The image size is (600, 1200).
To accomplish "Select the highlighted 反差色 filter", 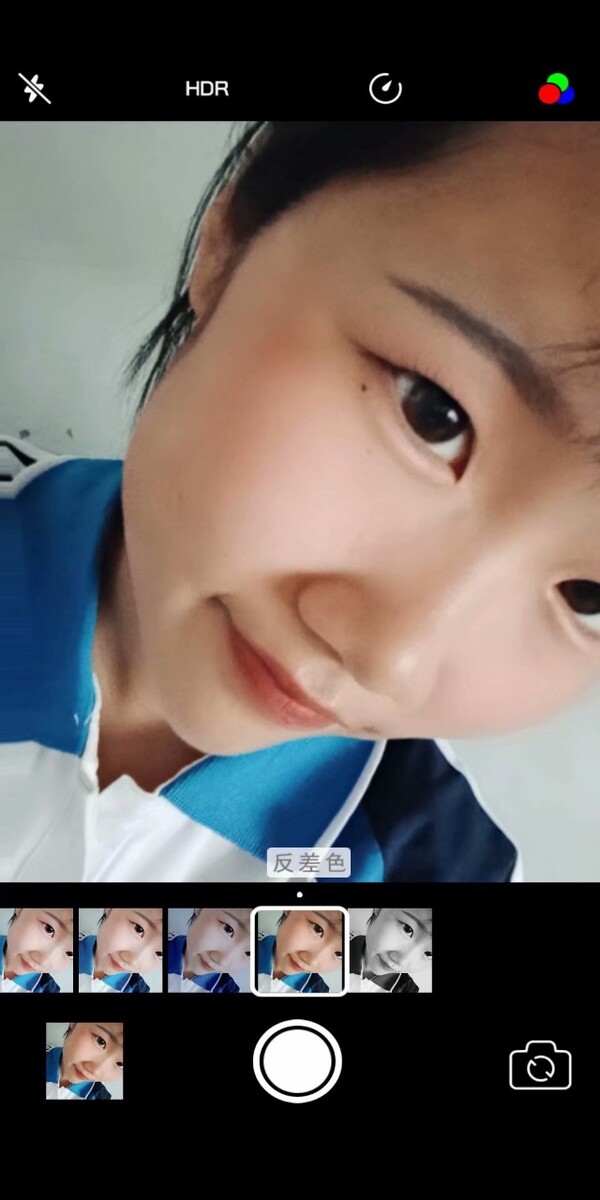I will tap(299, 951).
